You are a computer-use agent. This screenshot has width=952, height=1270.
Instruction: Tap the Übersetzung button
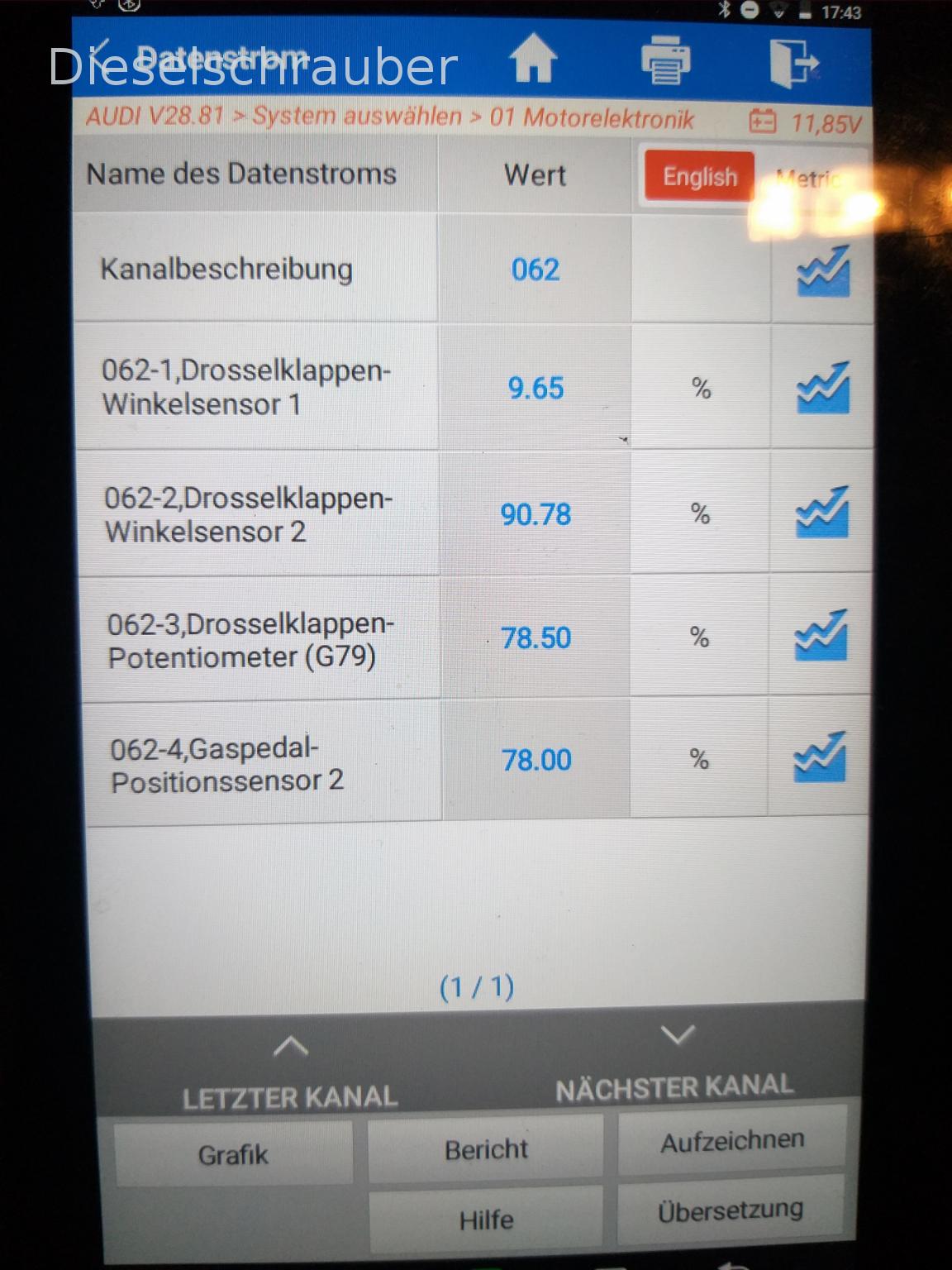coord(731,1211)
